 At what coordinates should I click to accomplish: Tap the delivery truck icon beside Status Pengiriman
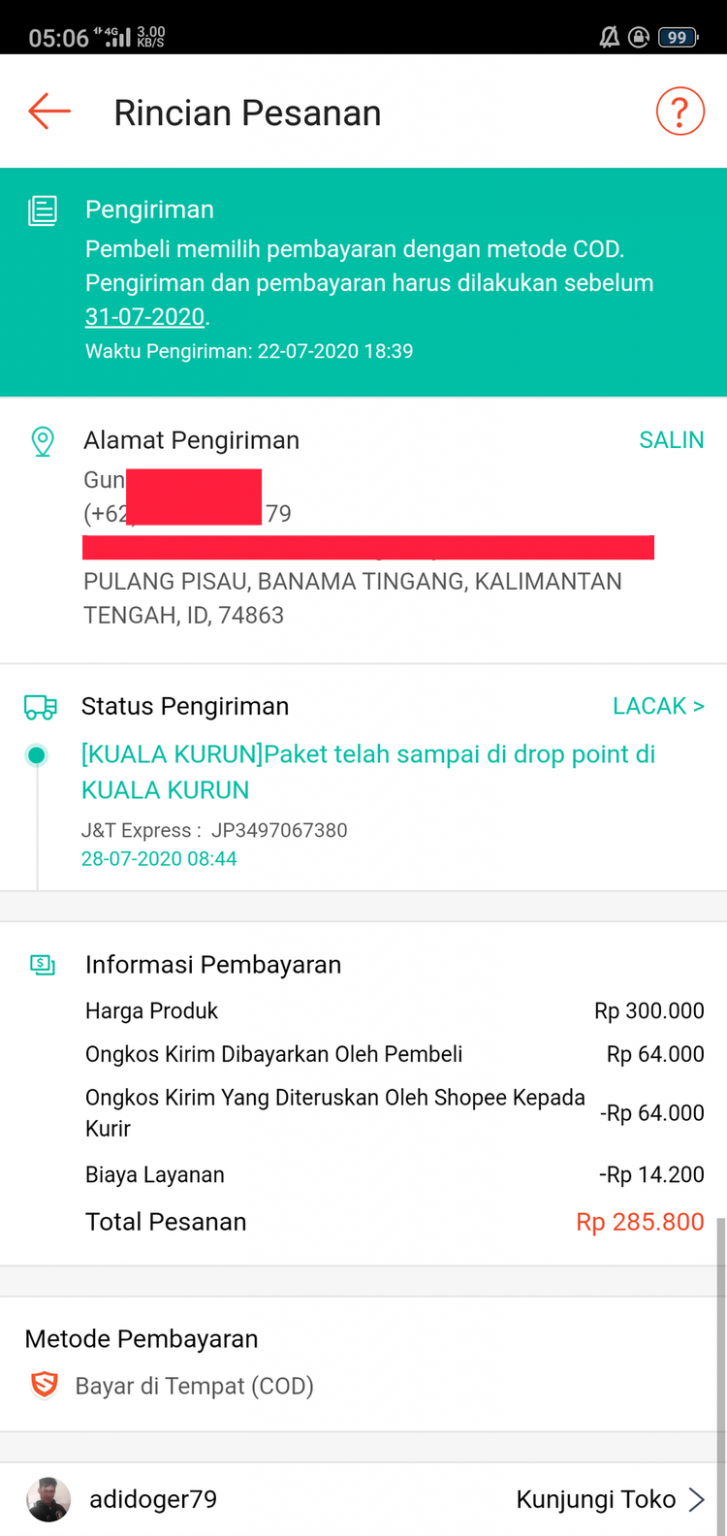41,705
